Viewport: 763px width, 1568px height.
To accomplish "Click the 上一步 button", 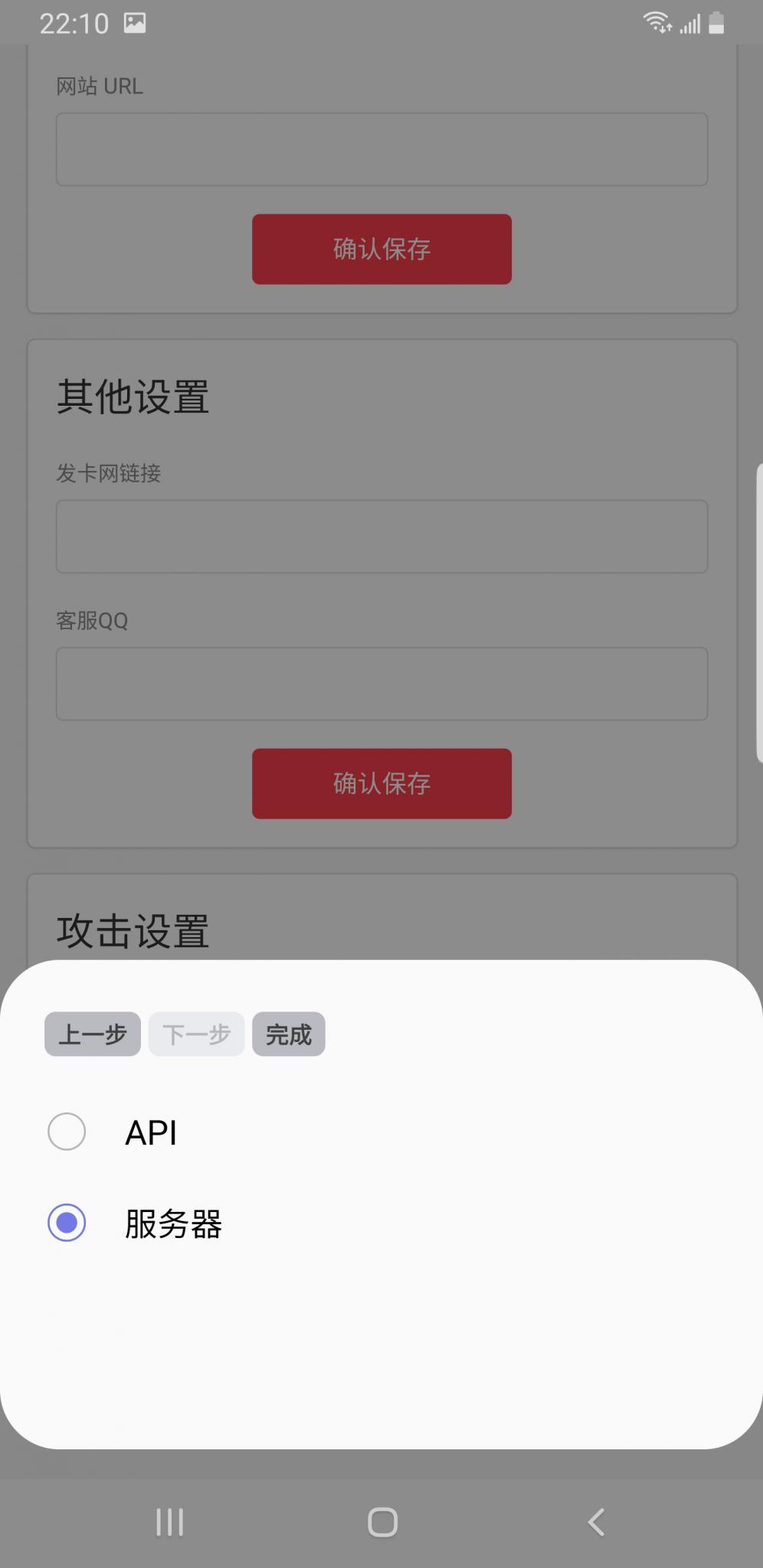I will (92, 1034).
